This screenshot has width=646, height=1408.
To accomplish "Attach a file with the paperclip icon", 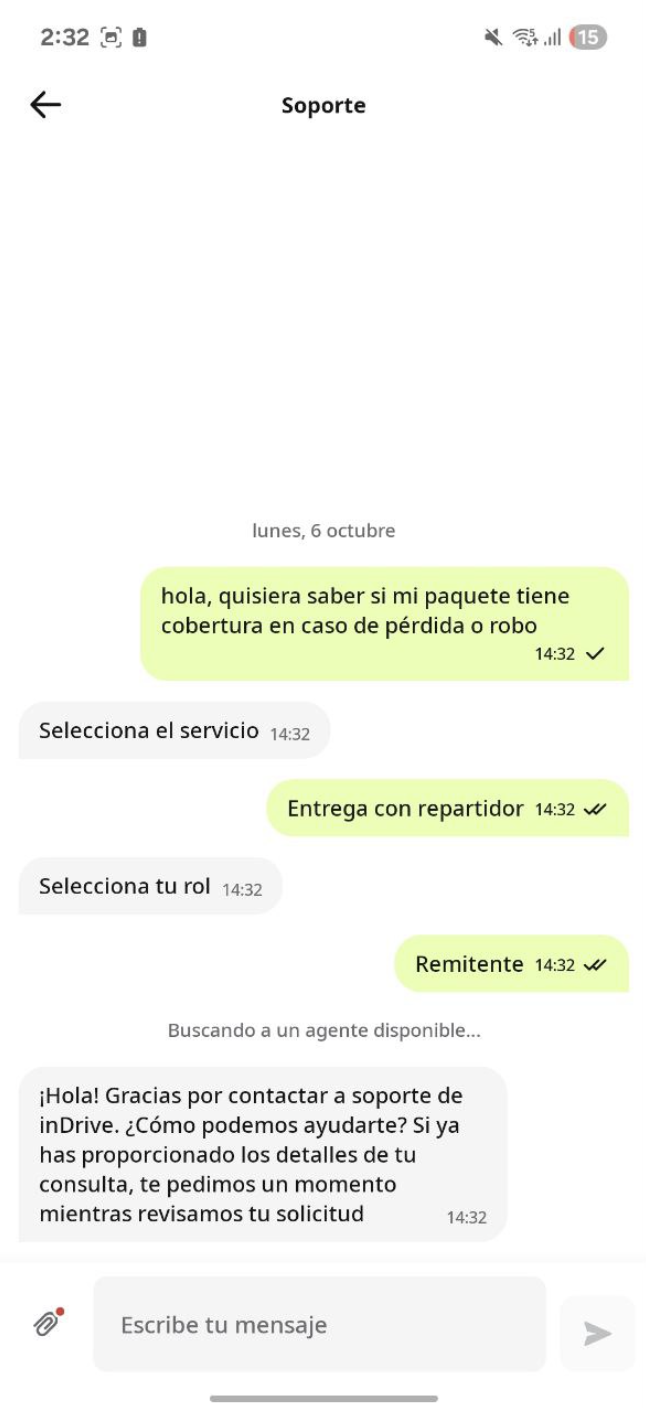I will 46,1324.
